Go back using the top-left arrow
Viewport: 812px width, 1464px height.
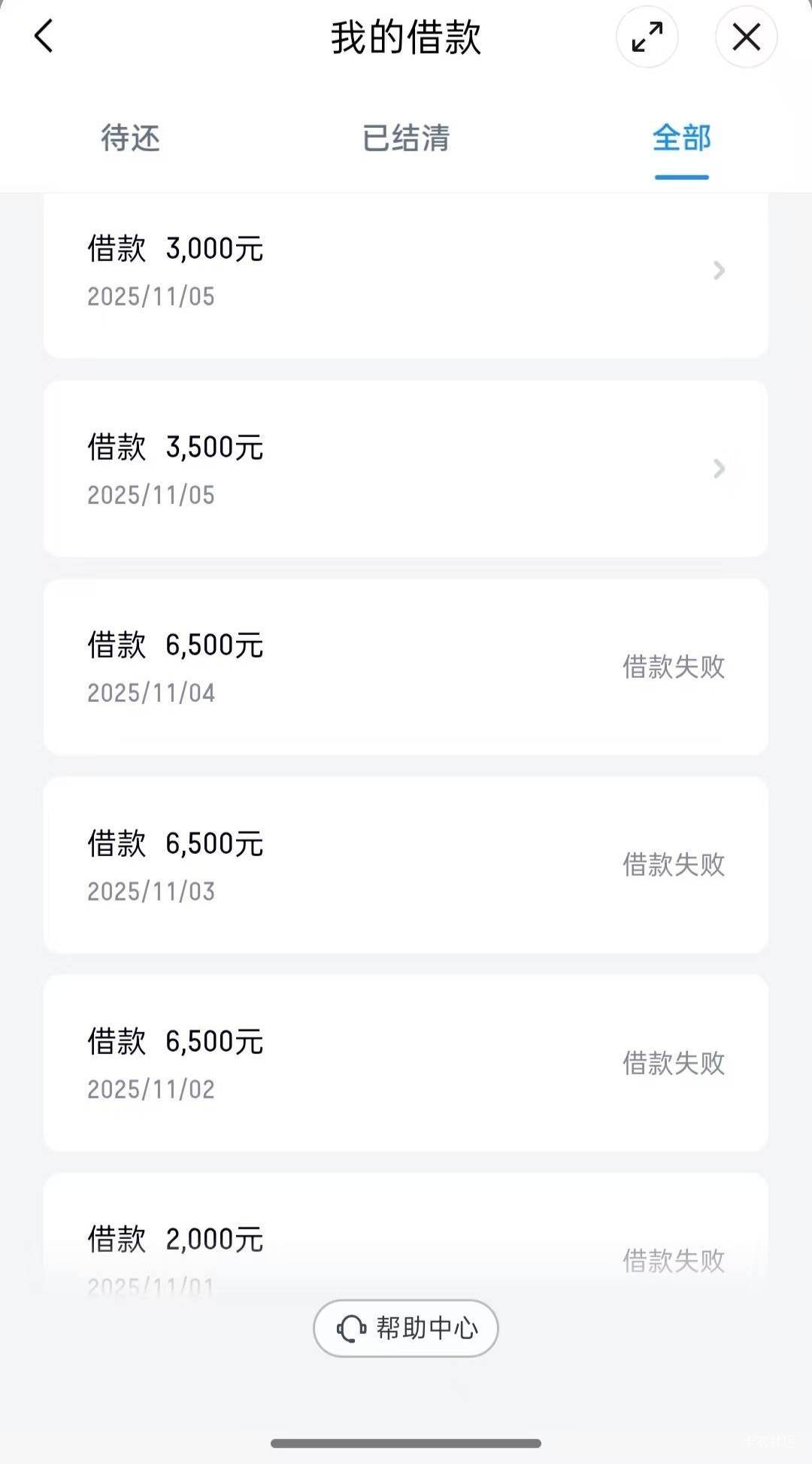[x=44, y=36]
